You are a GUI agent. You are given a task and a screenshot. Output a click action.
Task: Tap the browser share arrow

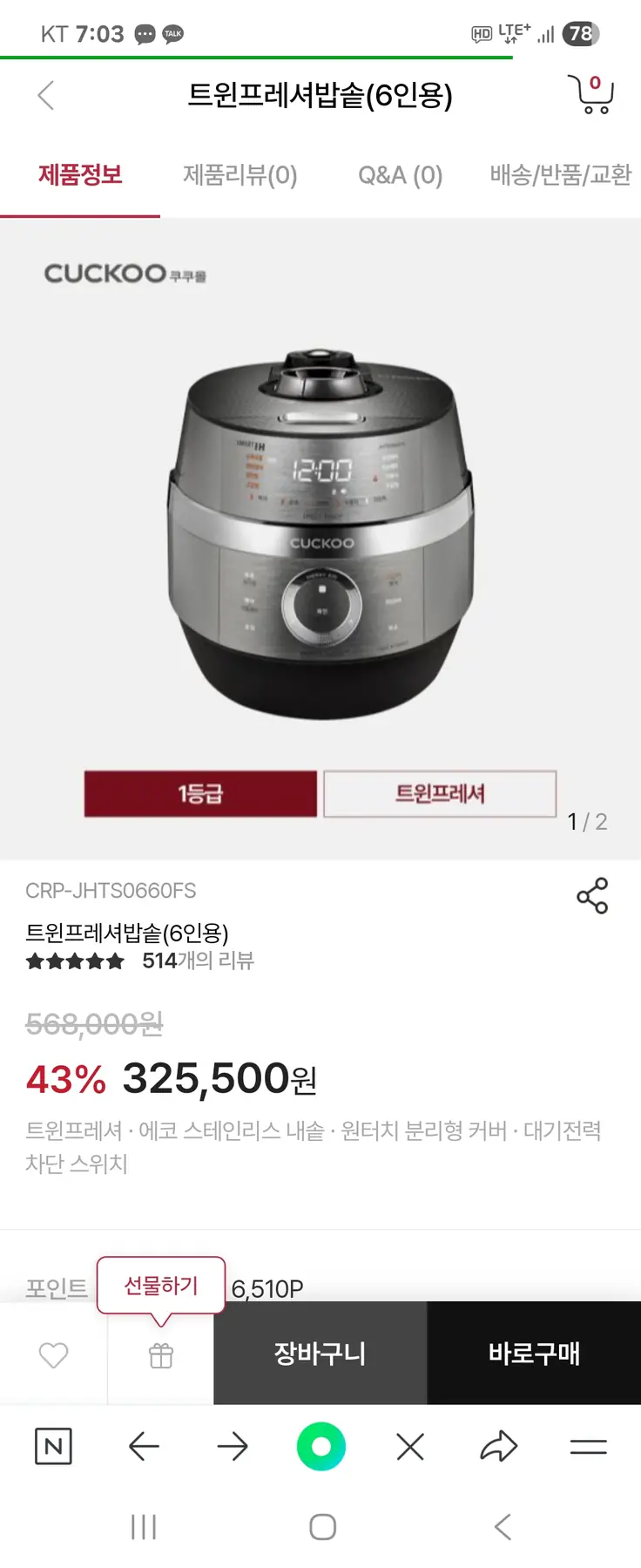point(499,1447)
